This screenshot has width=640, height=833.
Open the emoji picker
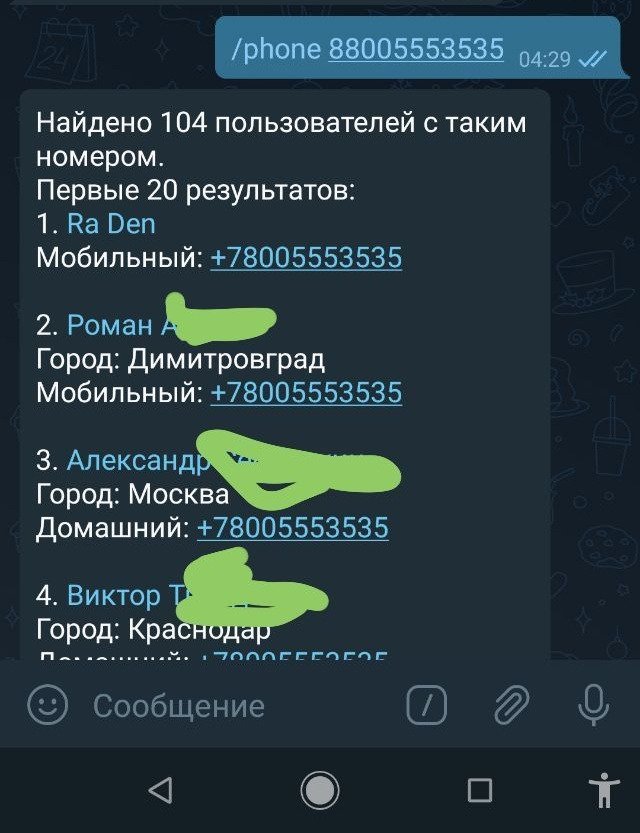pos(47,706)
